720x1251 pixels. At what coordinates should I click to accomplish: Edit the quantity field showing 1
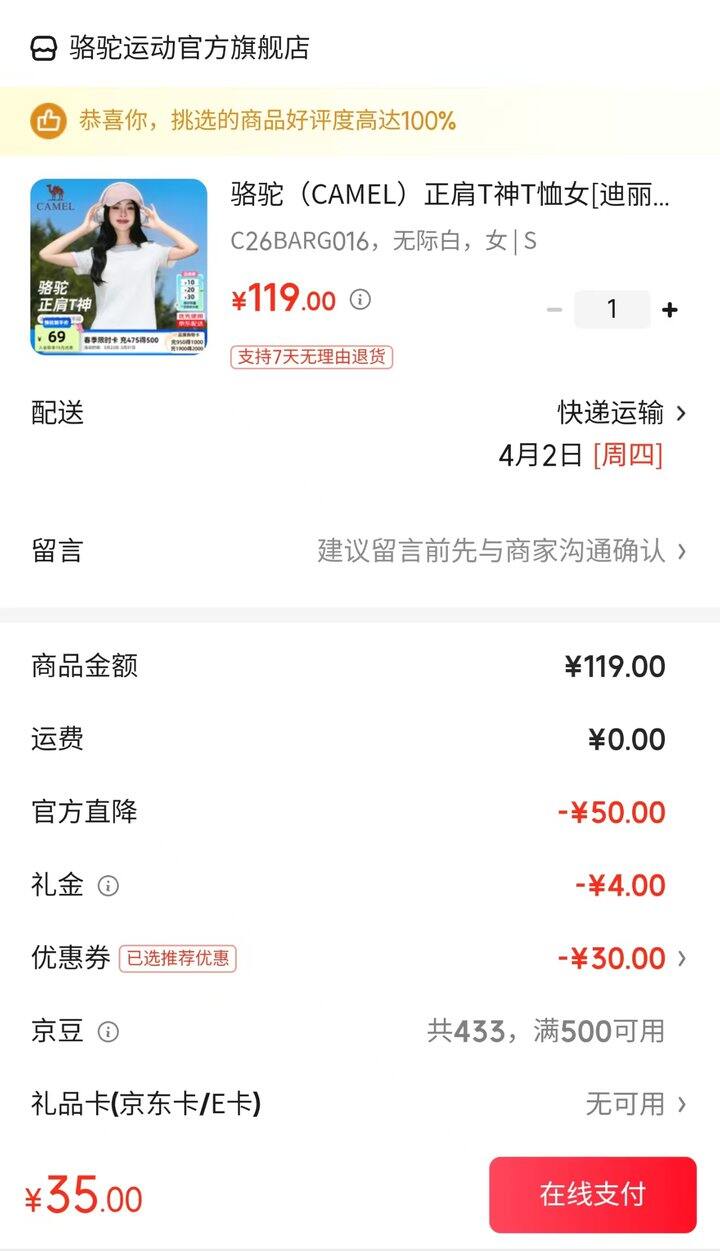pos(612,310)
